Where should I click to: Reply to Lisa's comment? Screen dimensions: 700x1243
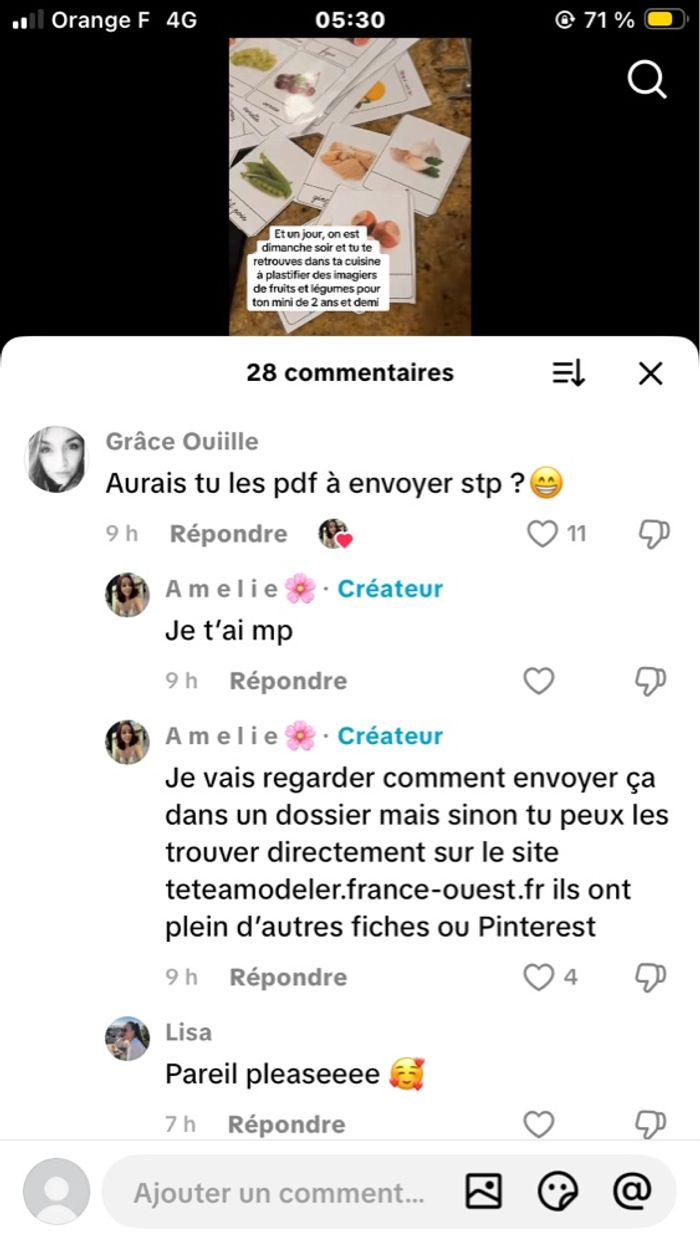[x=286, y=1125]
